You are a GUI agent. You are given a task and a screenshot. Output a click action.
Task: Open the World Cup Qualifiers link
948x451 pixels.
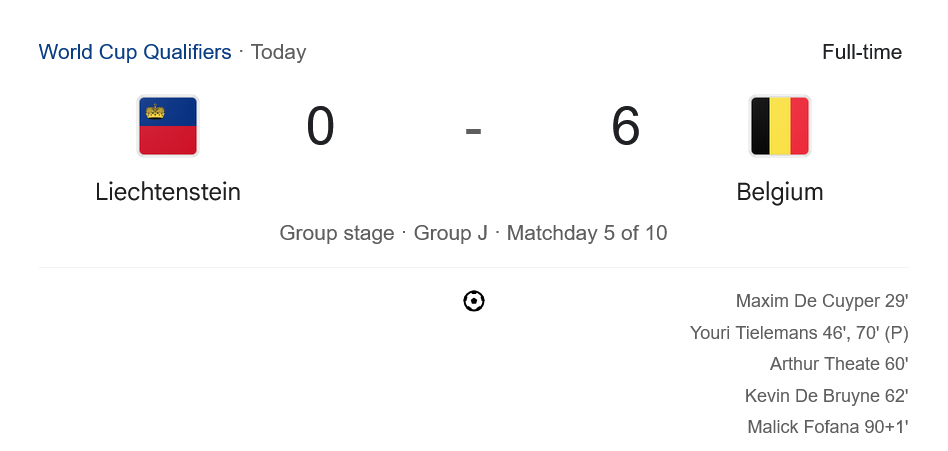click(x=135, y=52)
